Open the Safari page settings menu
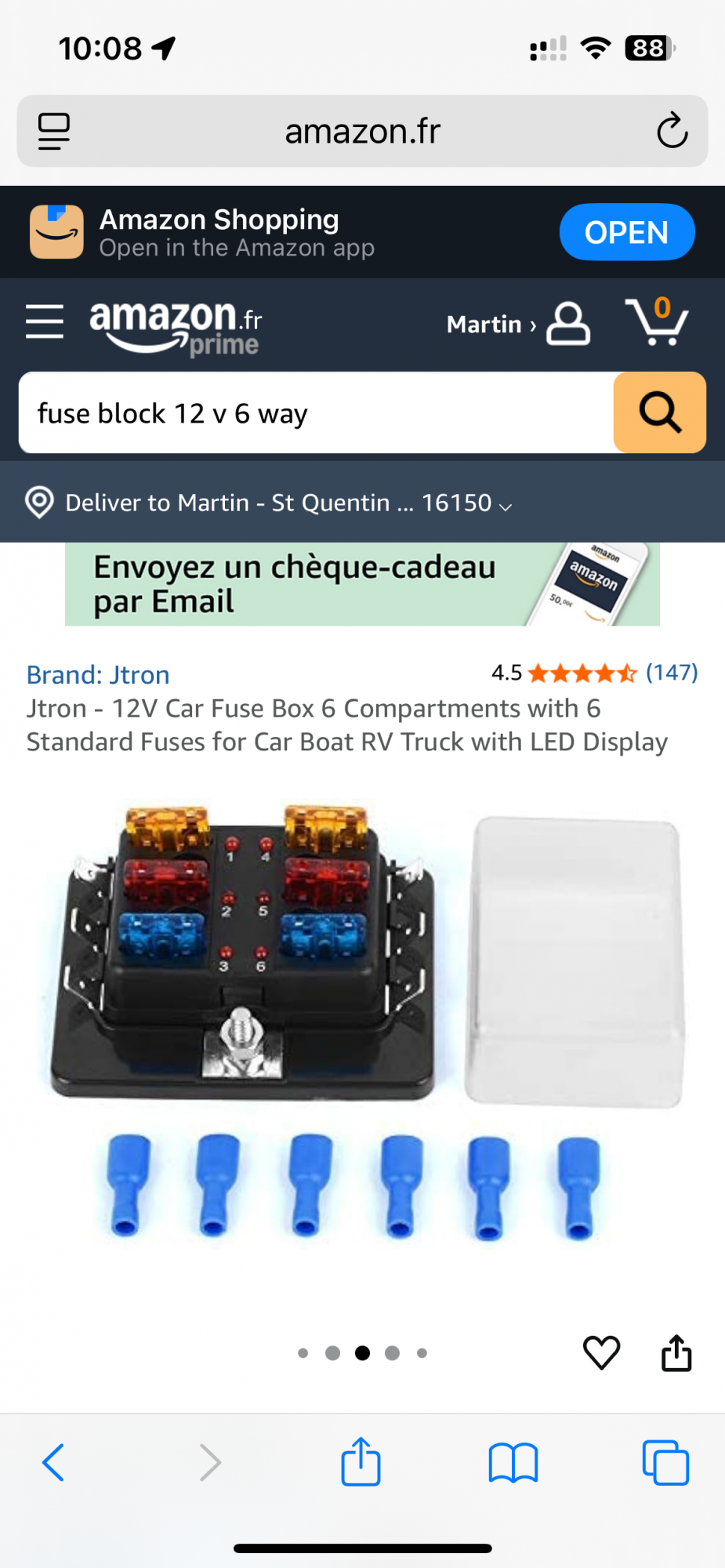725x1568 pixels. click(54, 131)
